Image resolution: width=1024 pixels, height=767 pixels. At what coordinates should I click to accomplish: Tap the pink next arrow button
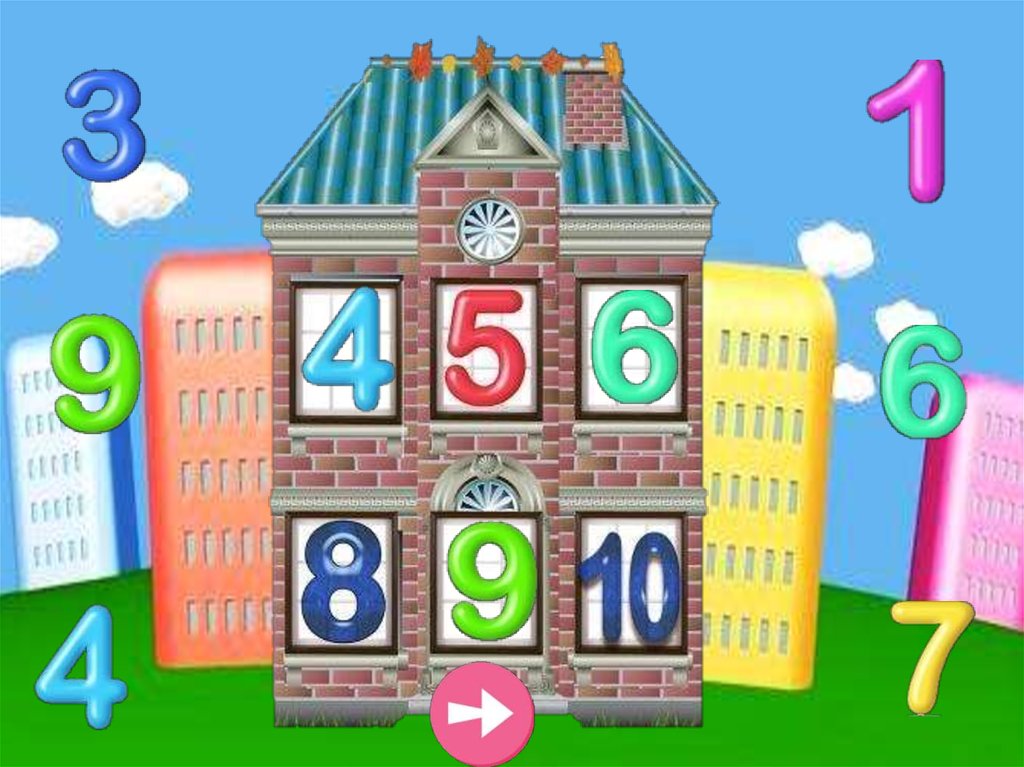[x=481, y=714]
